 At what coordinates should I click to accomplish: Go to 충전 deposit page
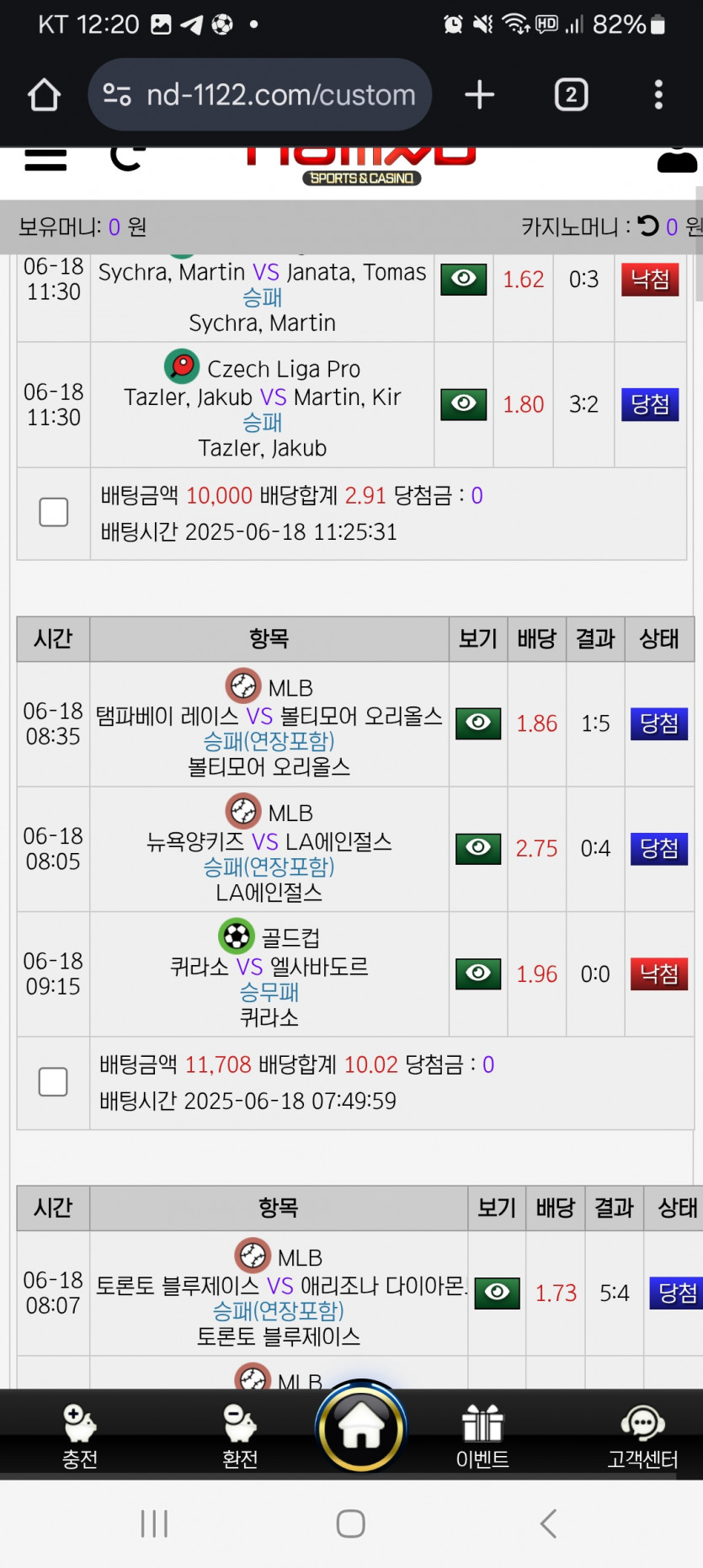80,1437
